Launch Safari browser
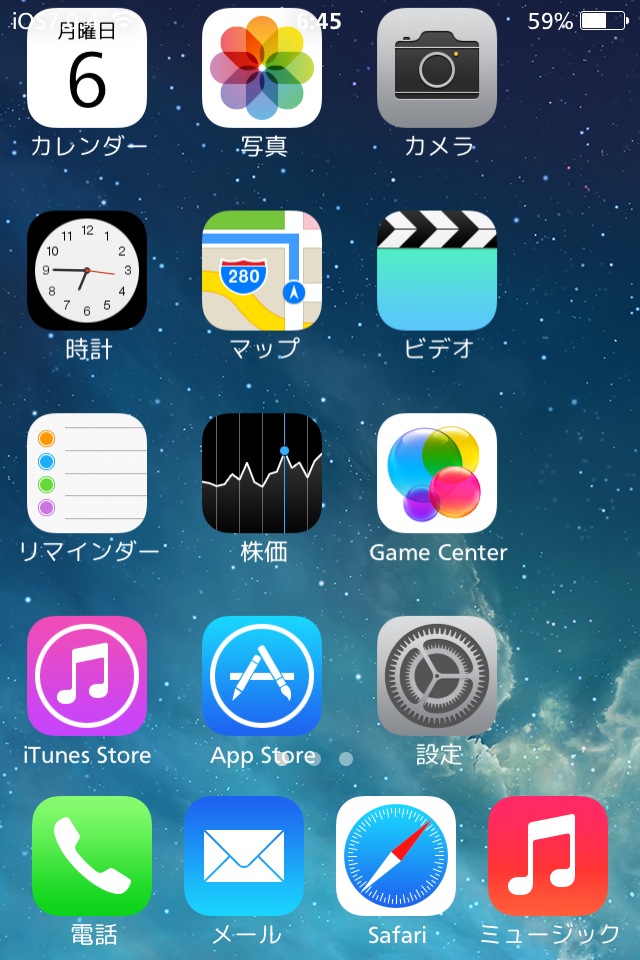Screen dimensions: 640x960 coord(396,856)
